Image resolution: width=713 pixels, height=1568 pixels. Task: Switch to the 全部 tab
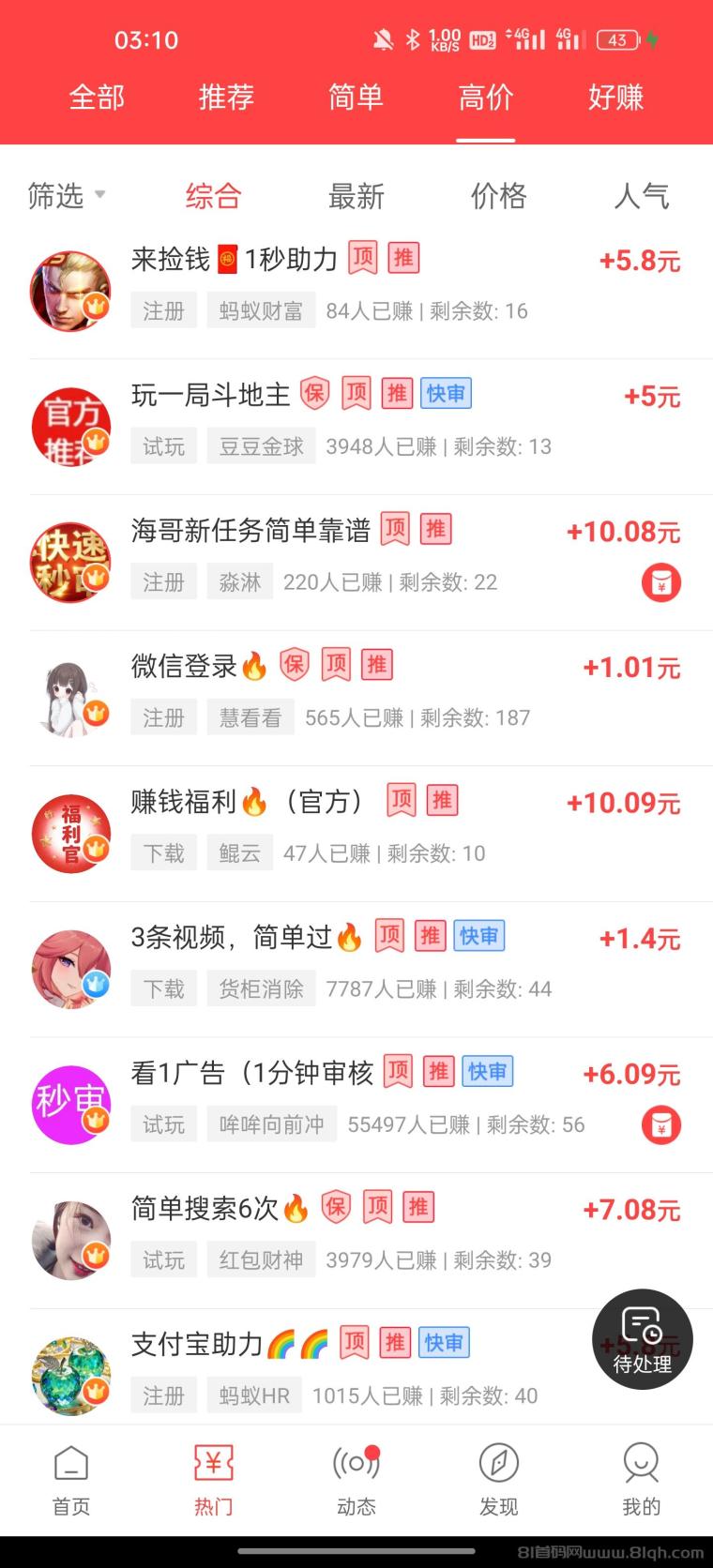click(98, 98)
